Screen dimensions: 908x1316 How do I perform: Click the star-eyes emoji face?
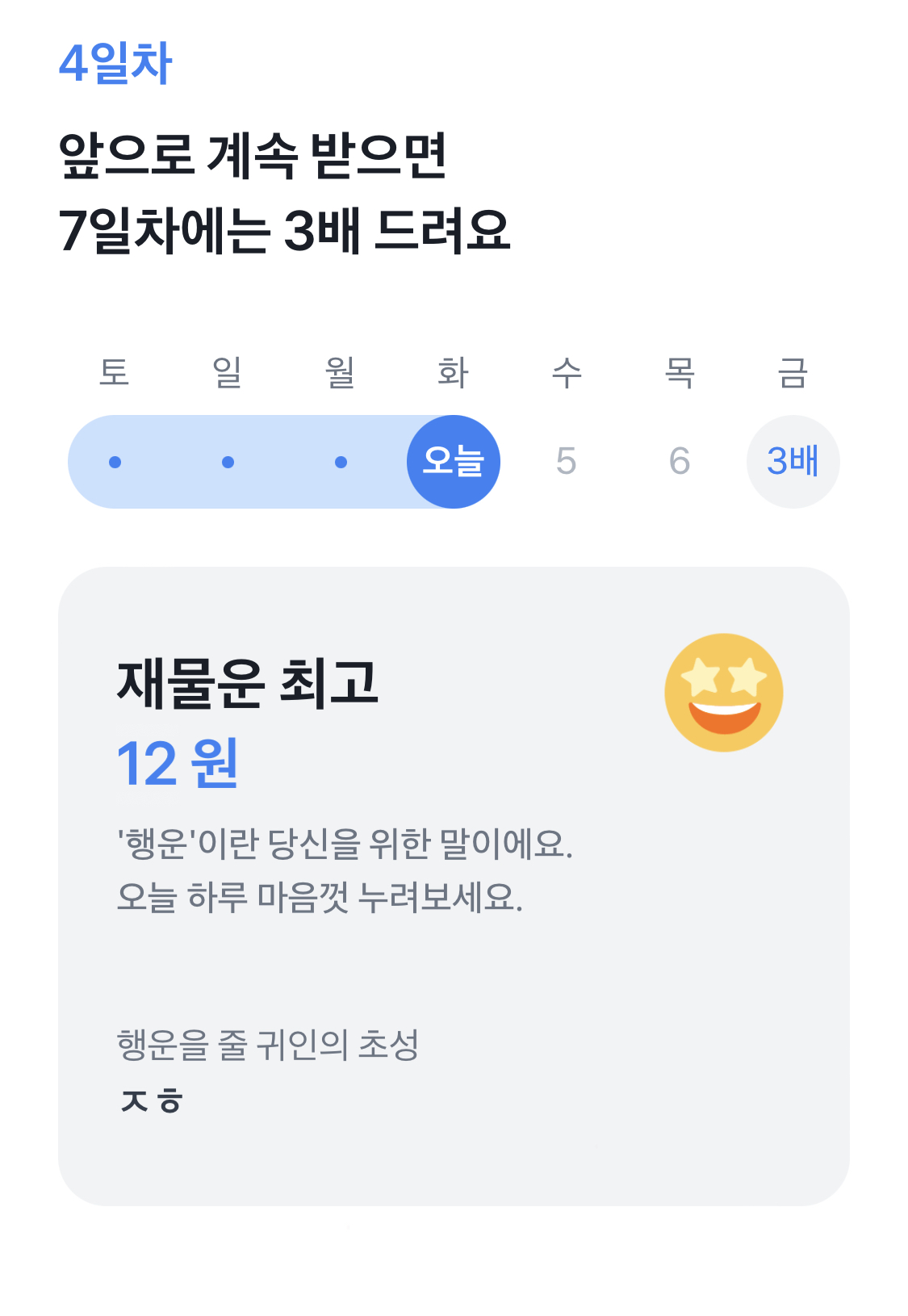coord(723,692)
